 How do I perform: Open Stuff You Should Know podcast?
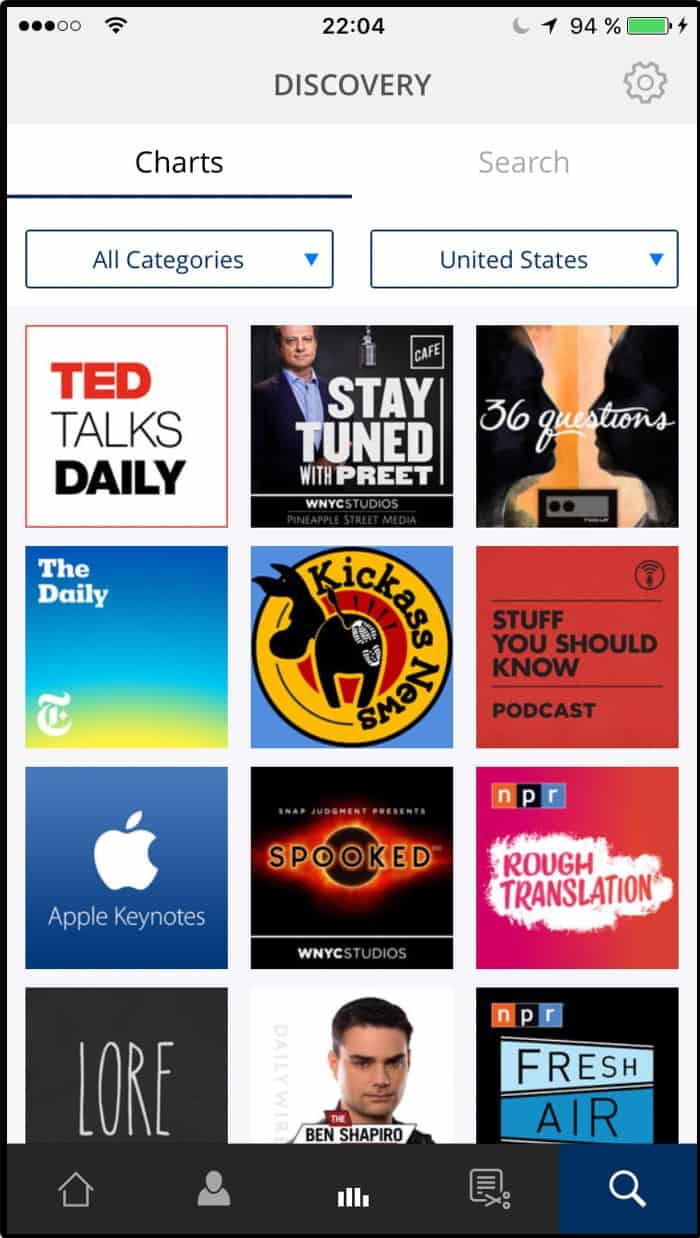(x=577, y=647)
